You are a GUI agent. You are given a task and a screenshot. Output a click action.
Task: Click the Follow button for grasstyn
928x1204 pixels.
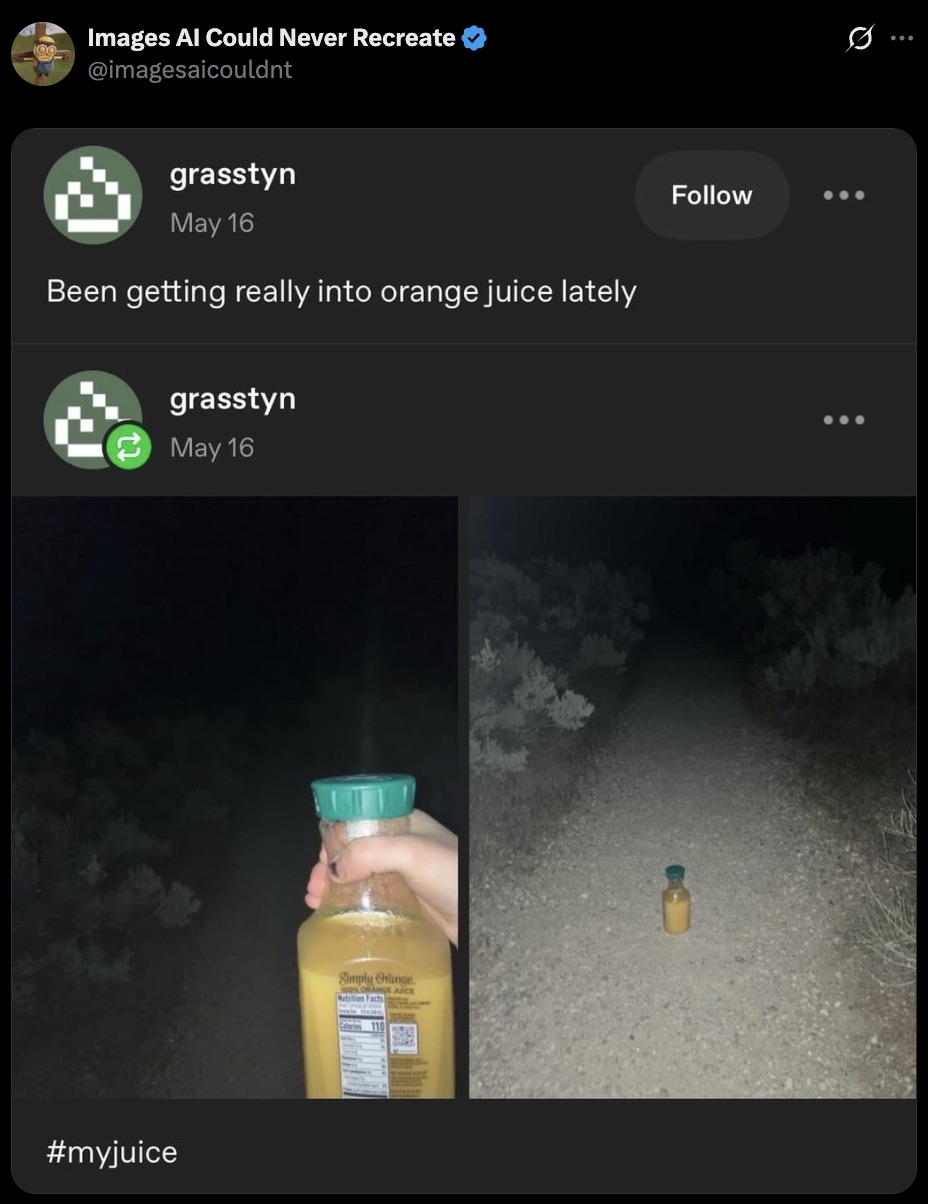coord(711,195)
